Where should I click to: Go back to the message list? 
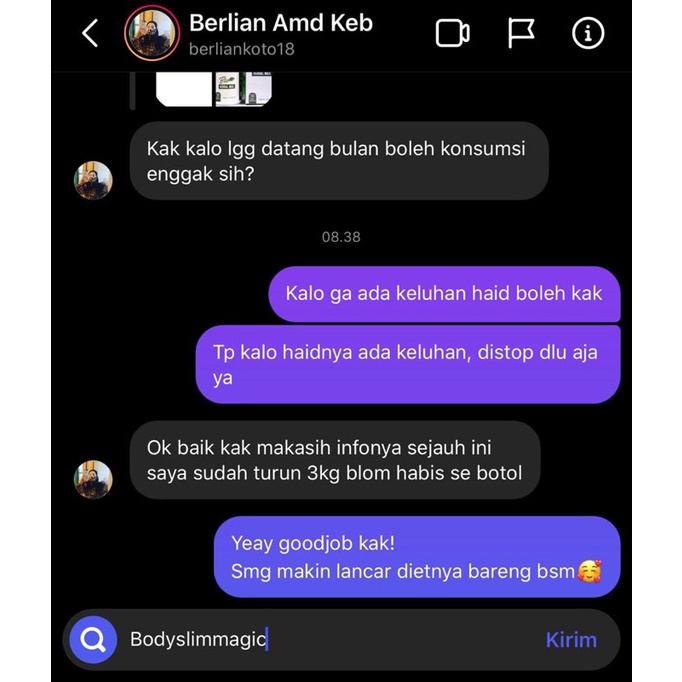(90, 34)
